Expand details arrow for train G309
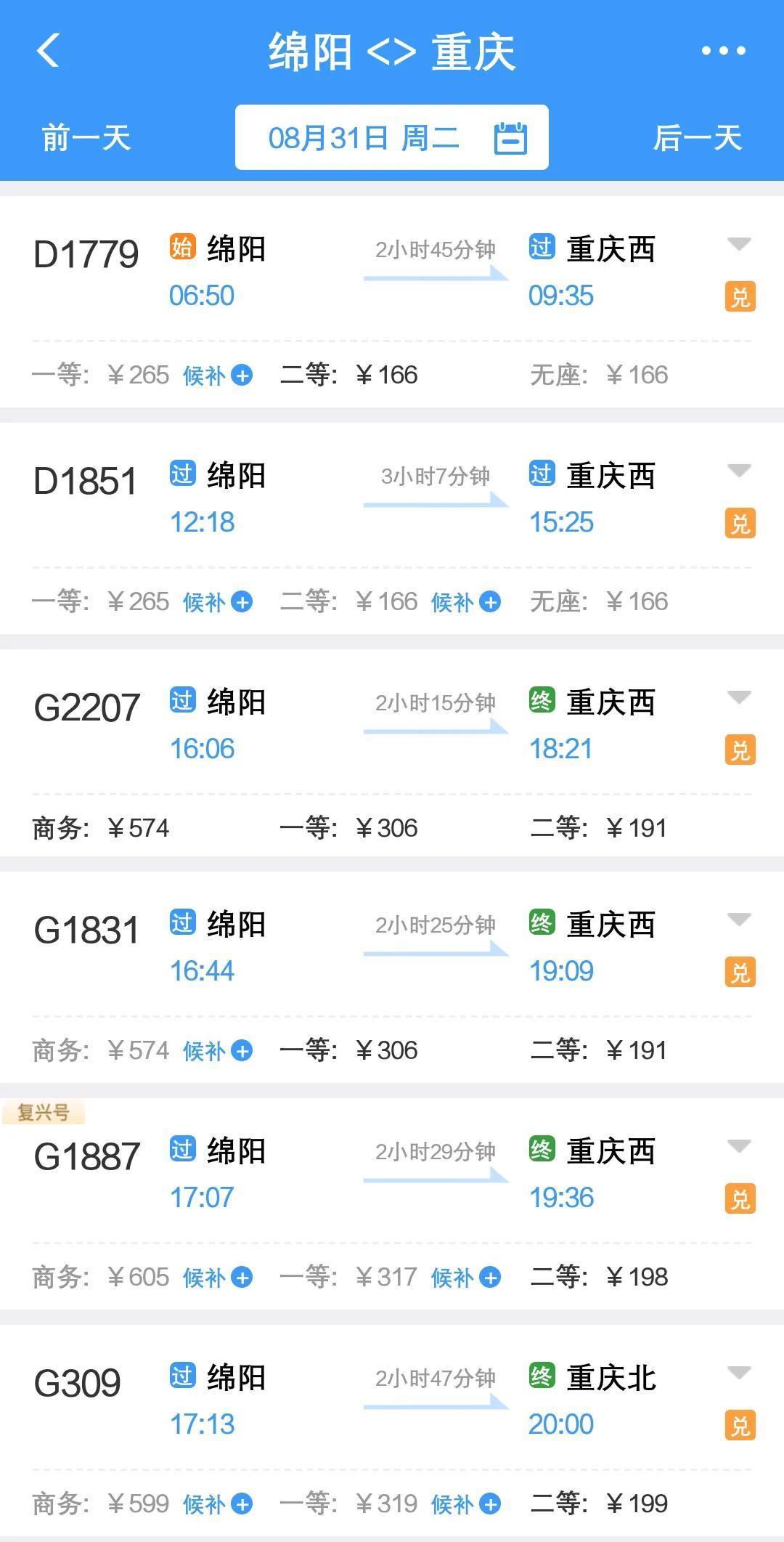 click(739, 1373)
